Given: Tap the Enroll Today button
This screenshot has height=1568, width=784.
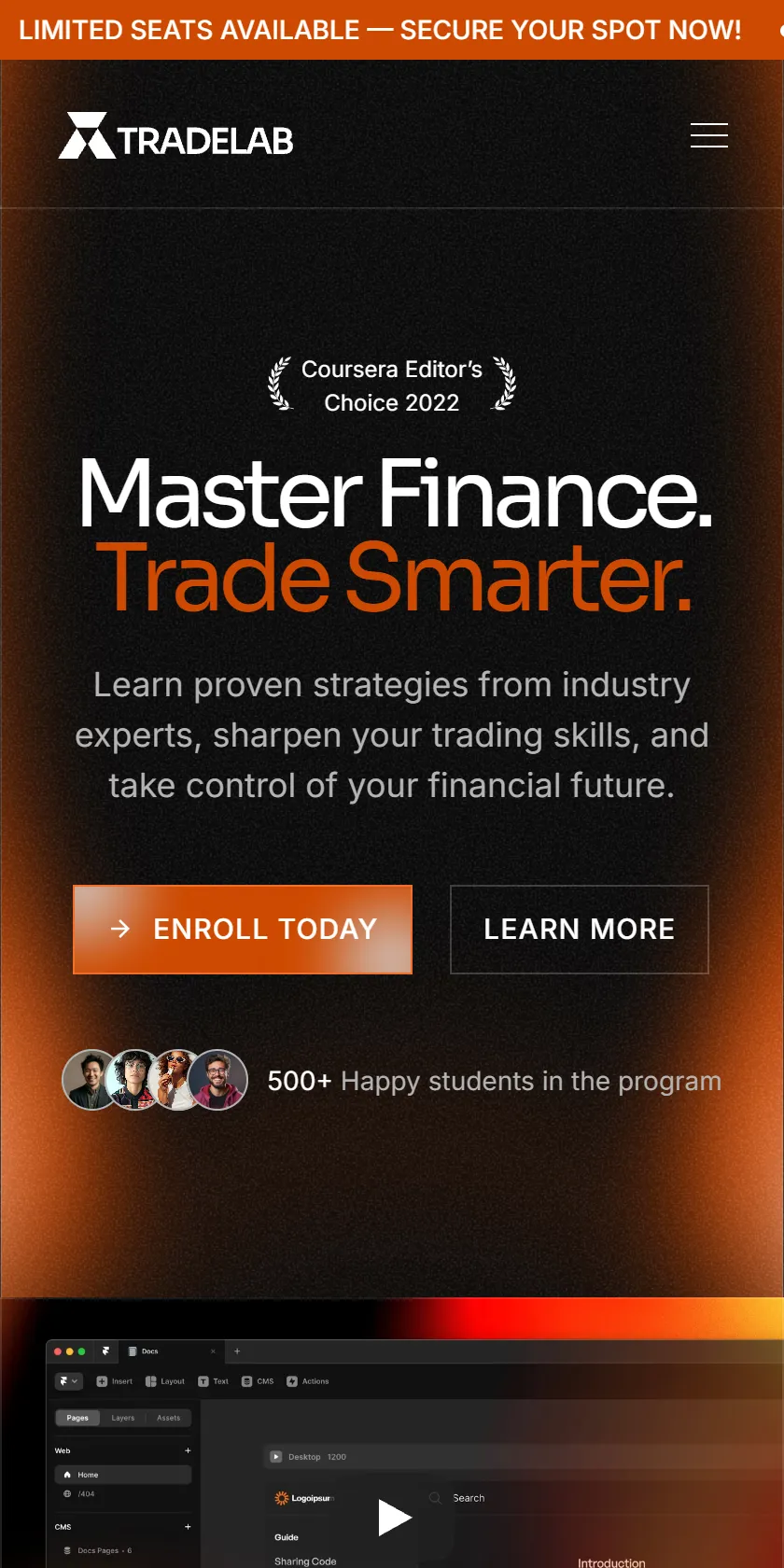Looking at the screenshot, I should click(x=243, y=930).
